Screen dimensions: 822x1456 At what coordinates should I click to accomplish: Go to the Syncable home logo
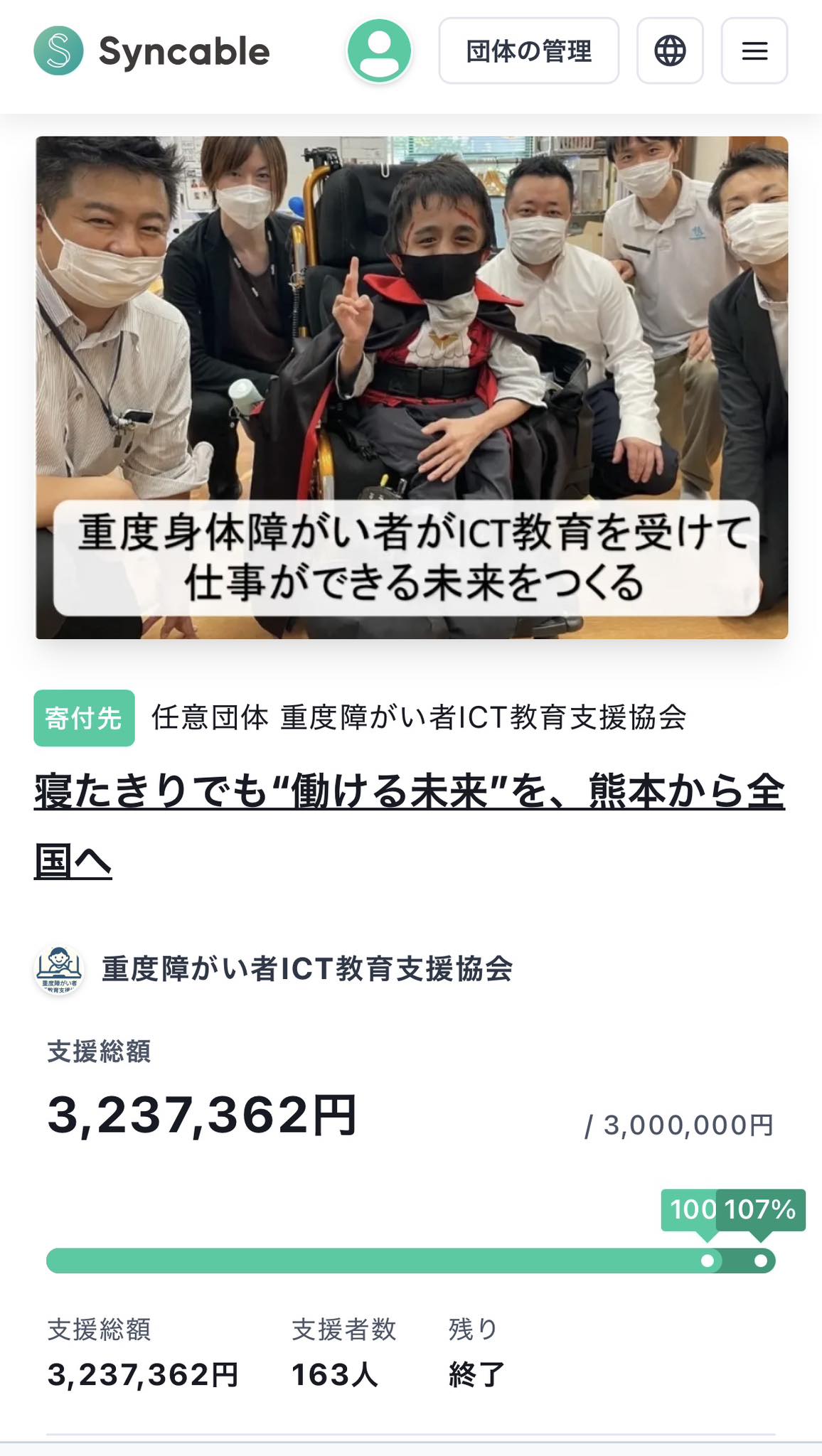coord(152,51)
